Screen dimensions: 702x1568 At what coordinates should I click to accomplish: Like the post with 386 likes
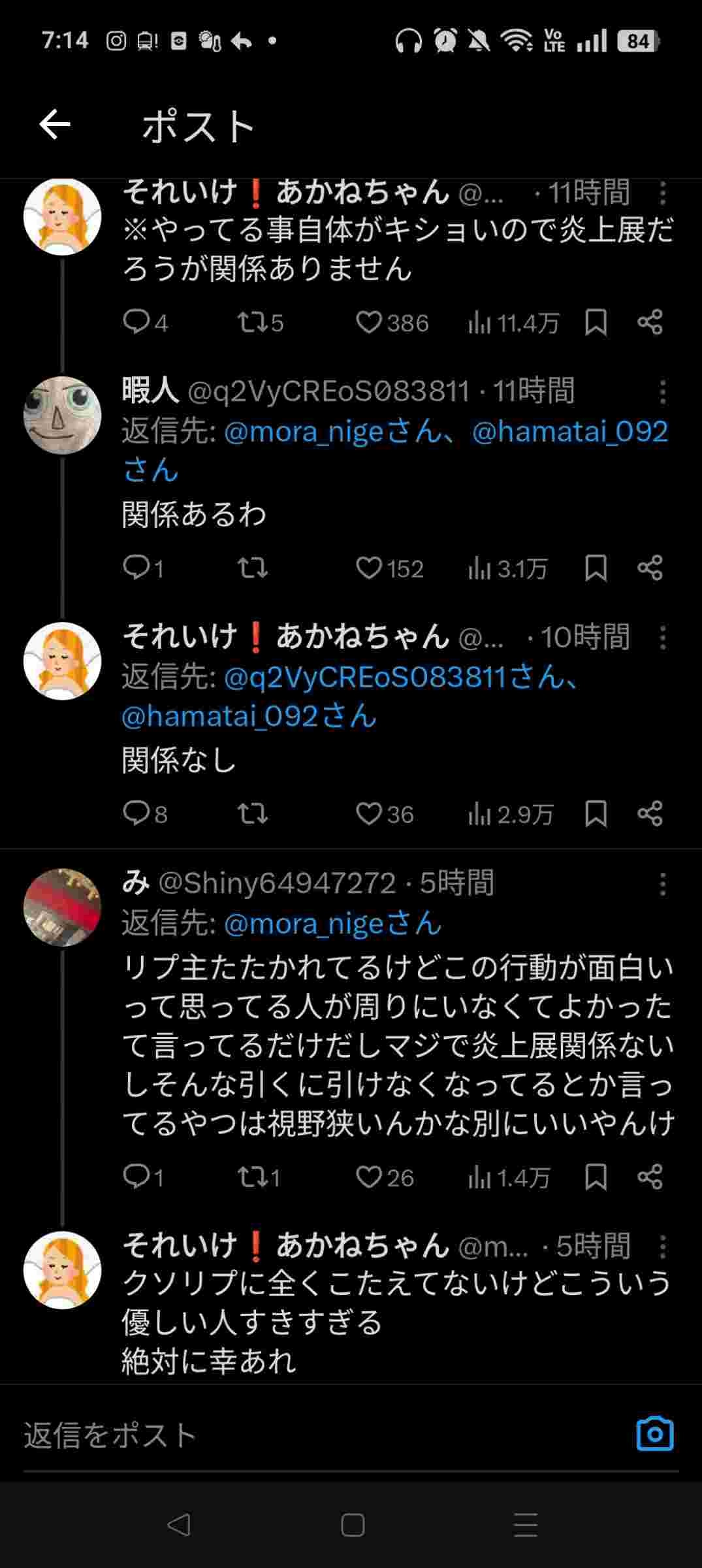coord(369,323)
